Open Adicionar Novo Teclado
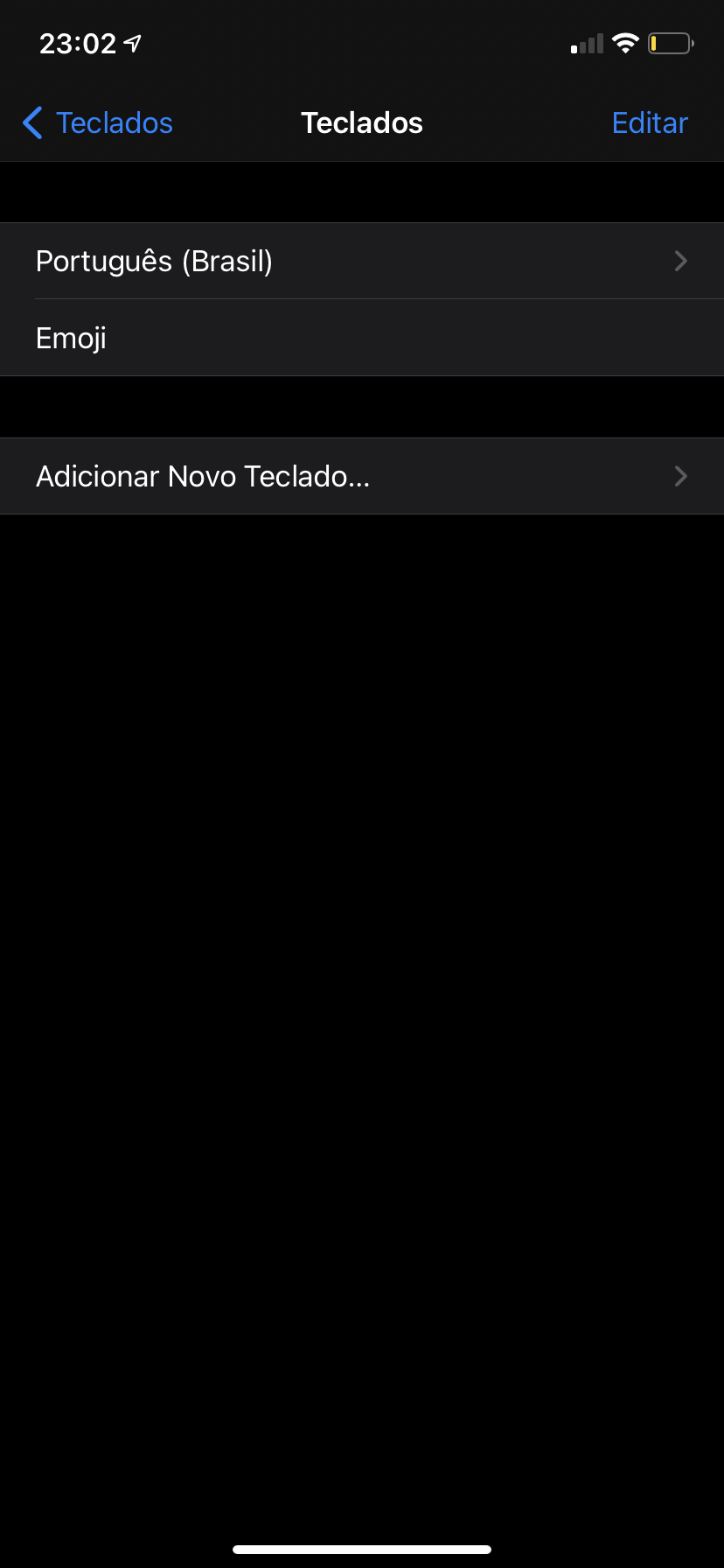The height and width of the screenshot is (1568, 724). [362, 476]
